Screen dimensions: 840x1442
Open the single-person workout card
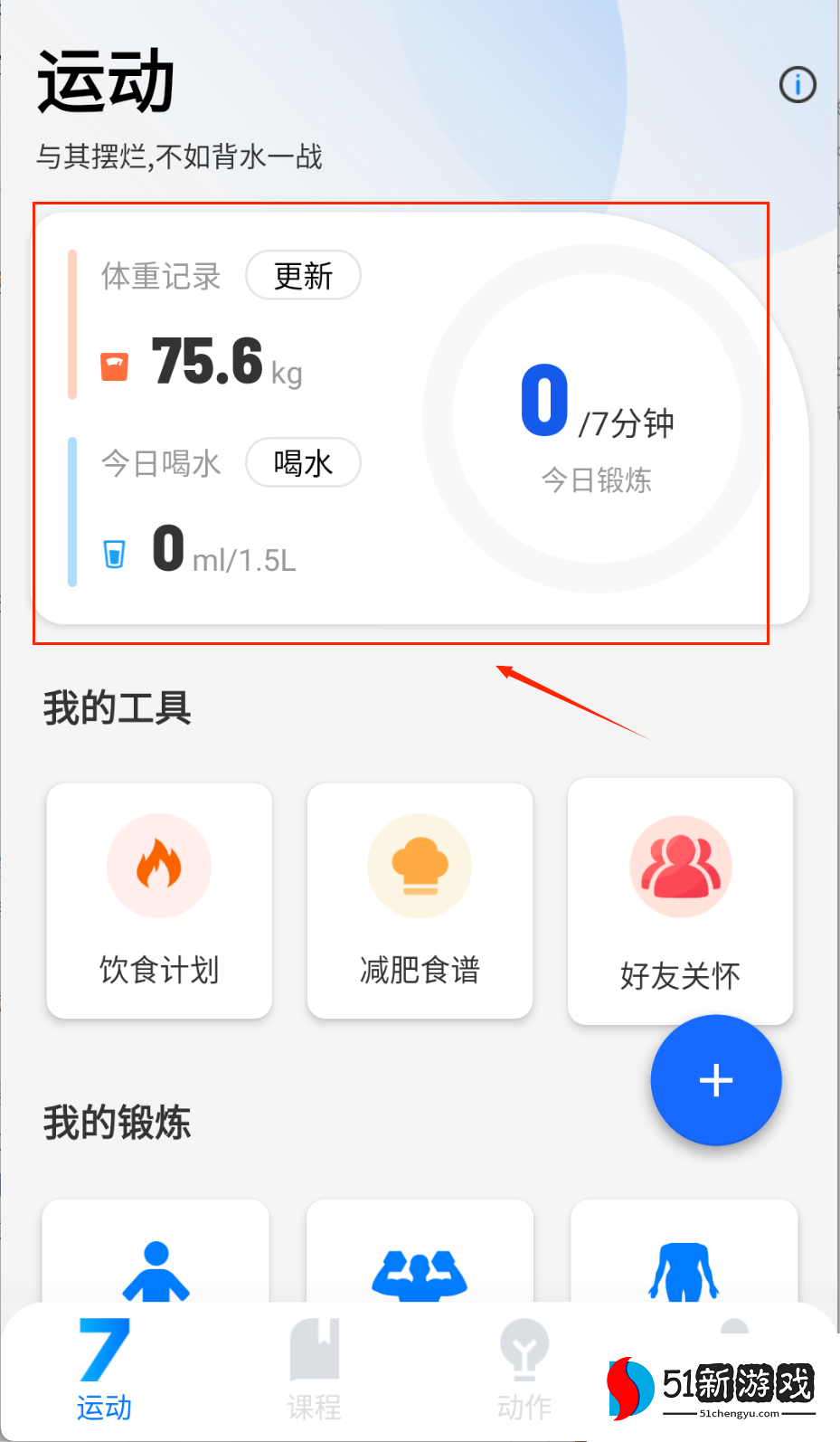click(x=156, y=1257)
